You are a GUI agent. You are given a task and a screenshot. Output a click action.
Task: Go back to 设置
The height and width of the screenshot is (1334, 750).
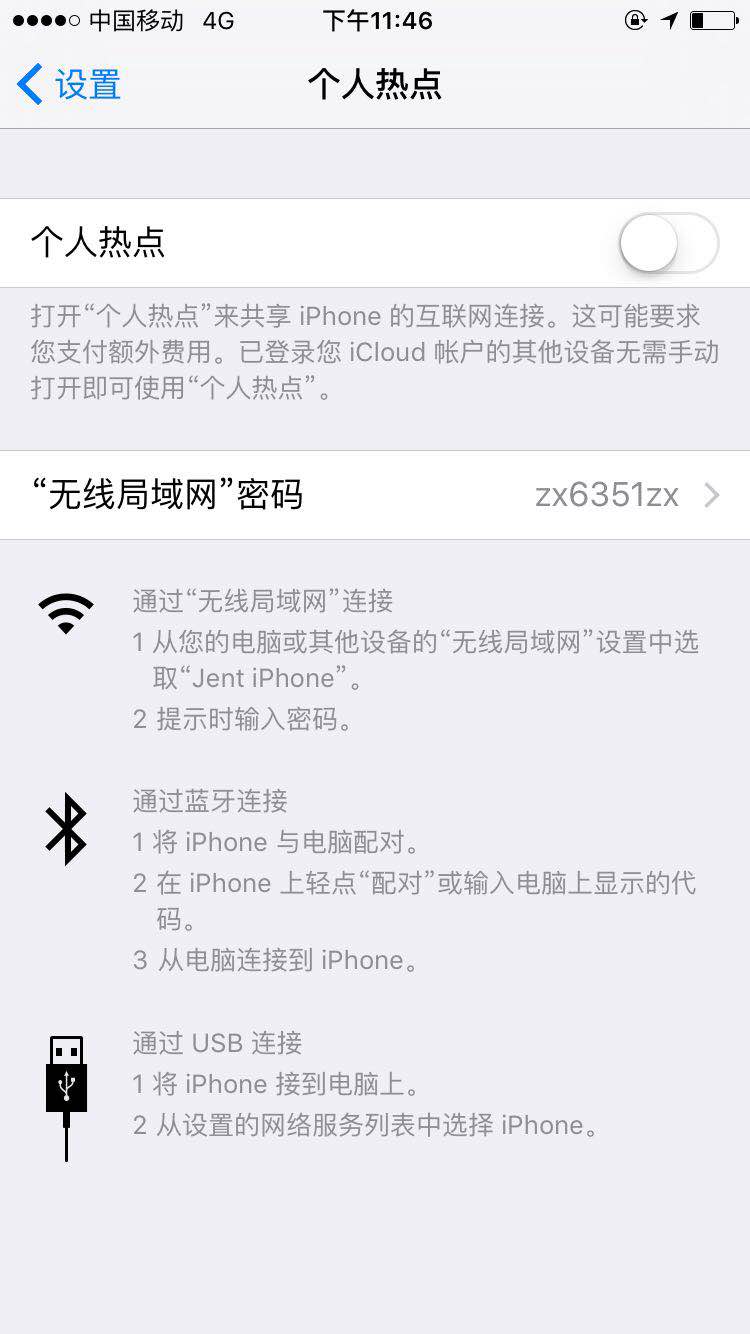pos(69,85)
